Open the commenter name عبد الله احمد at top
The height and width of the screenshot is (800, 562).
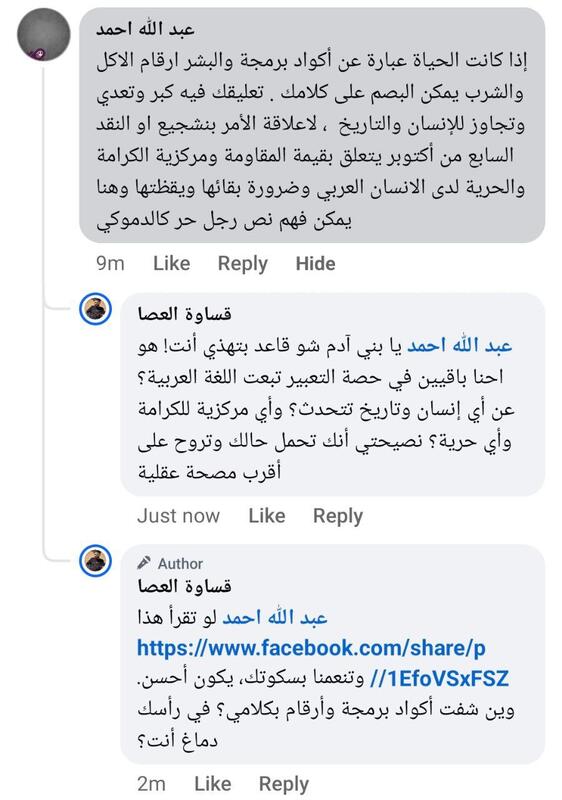145,29
